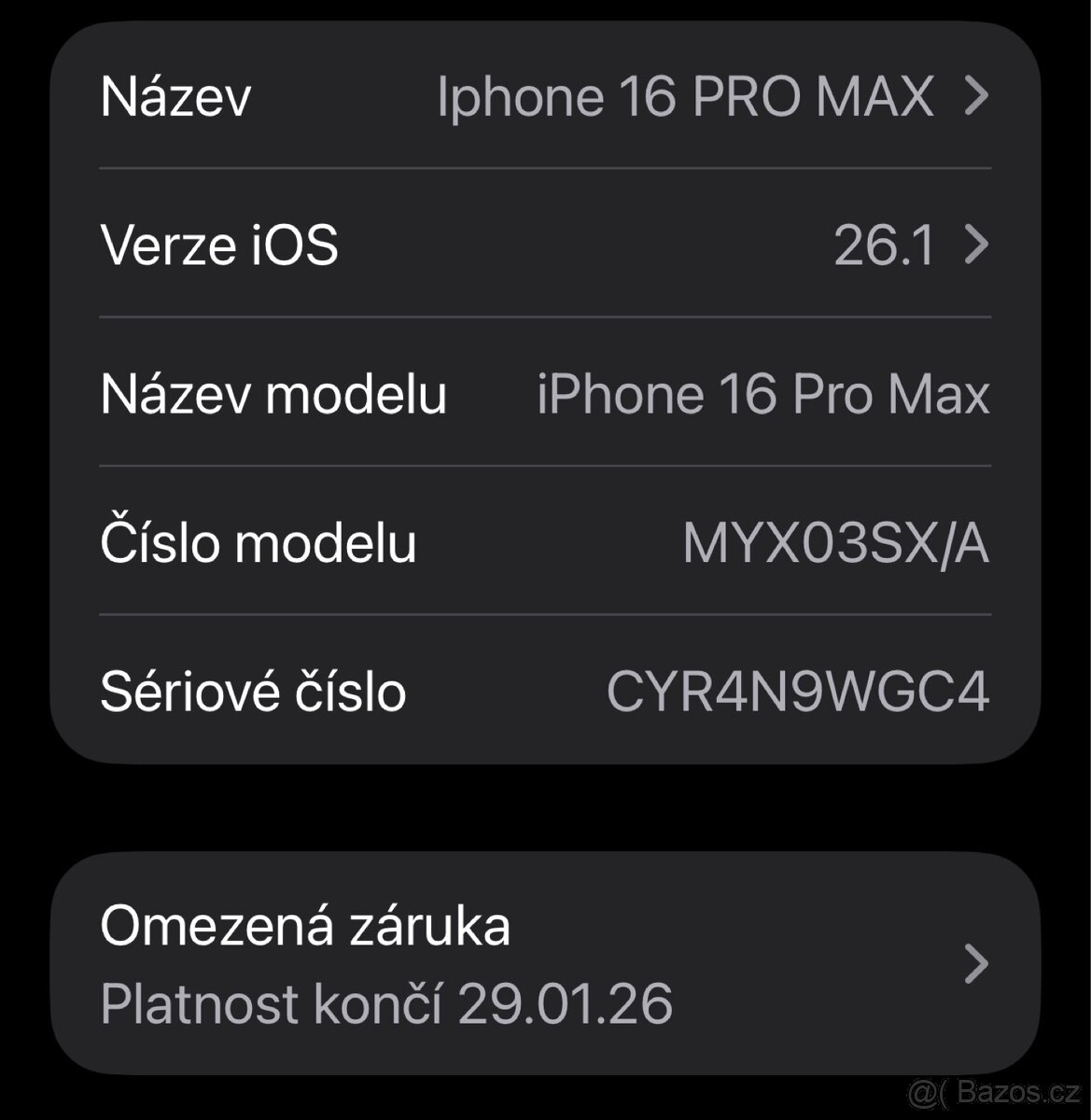Image resolution: width=1091 pixels, height=1120 pixels.
Task: Tap the upper settings group panel
Action: 545,392
